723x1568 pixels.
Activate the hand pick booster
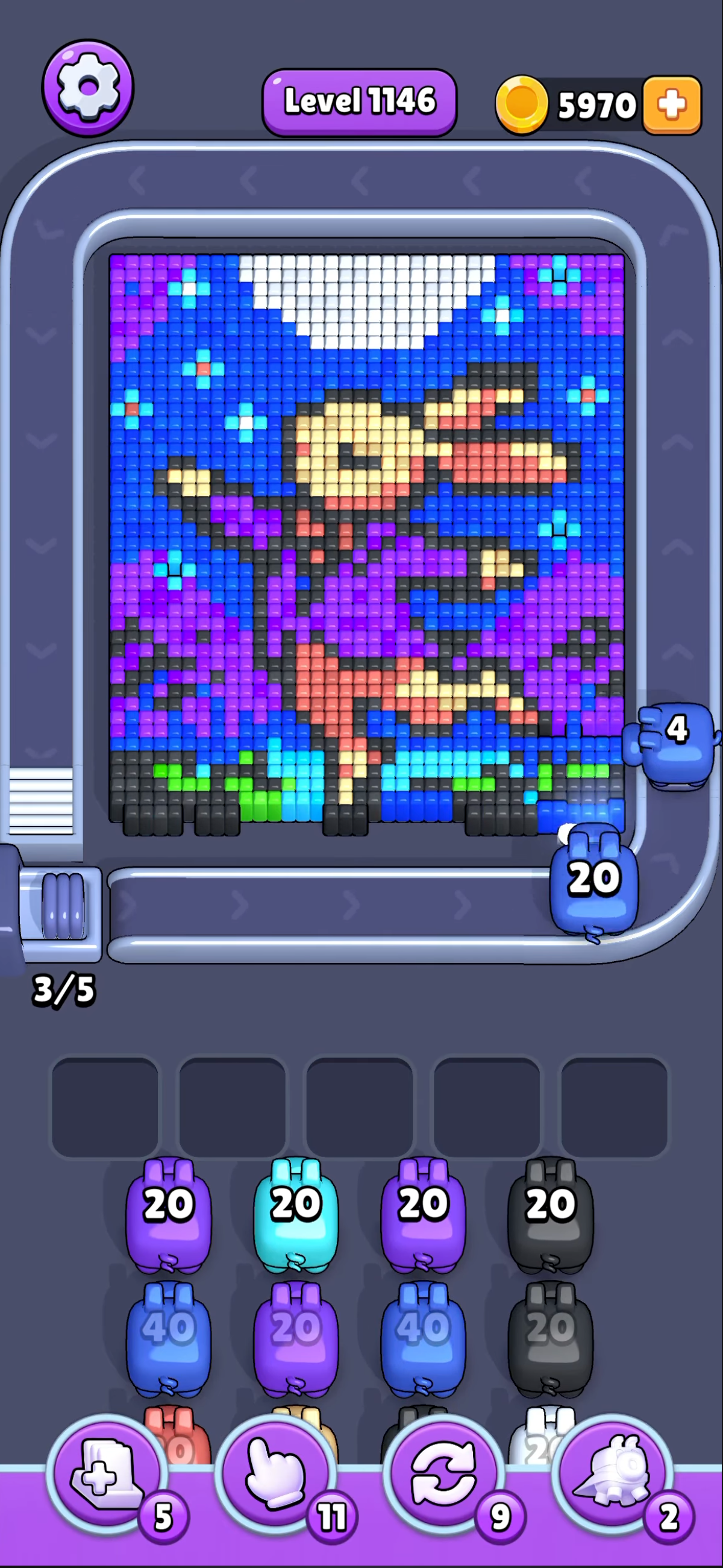[275, 1473]
